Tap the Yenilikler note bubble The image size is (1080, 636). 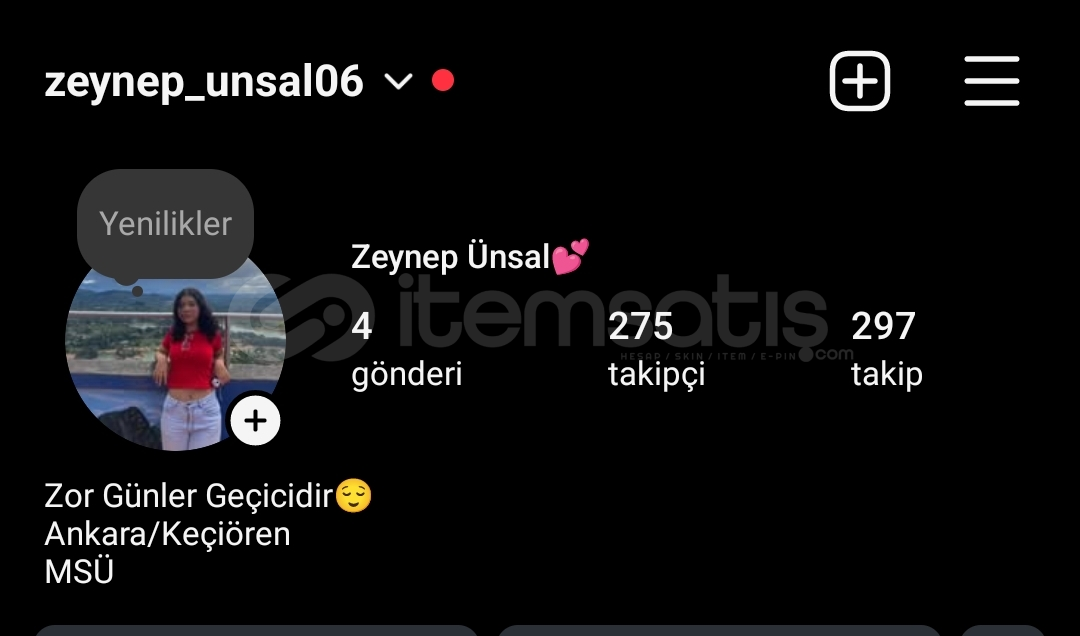[x=166, y=224]
